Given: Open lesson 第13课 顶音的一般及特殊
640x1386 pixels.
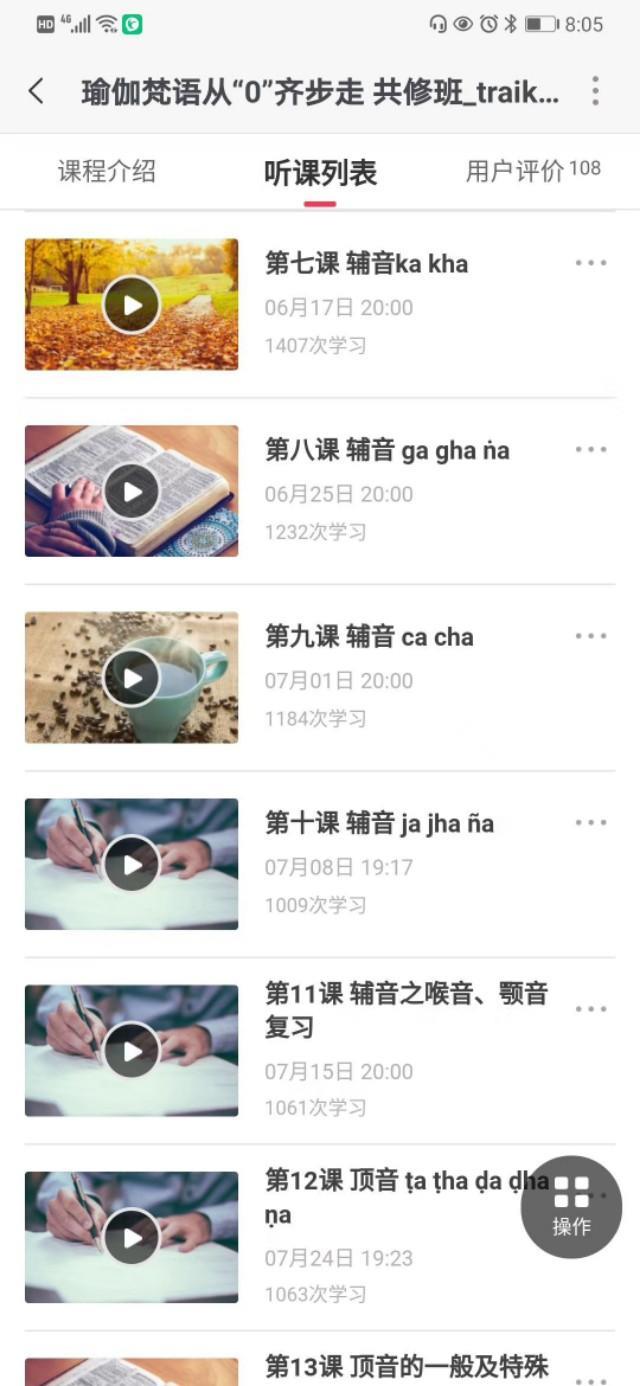Looking at the screenshot, I should pos(406,1366).
